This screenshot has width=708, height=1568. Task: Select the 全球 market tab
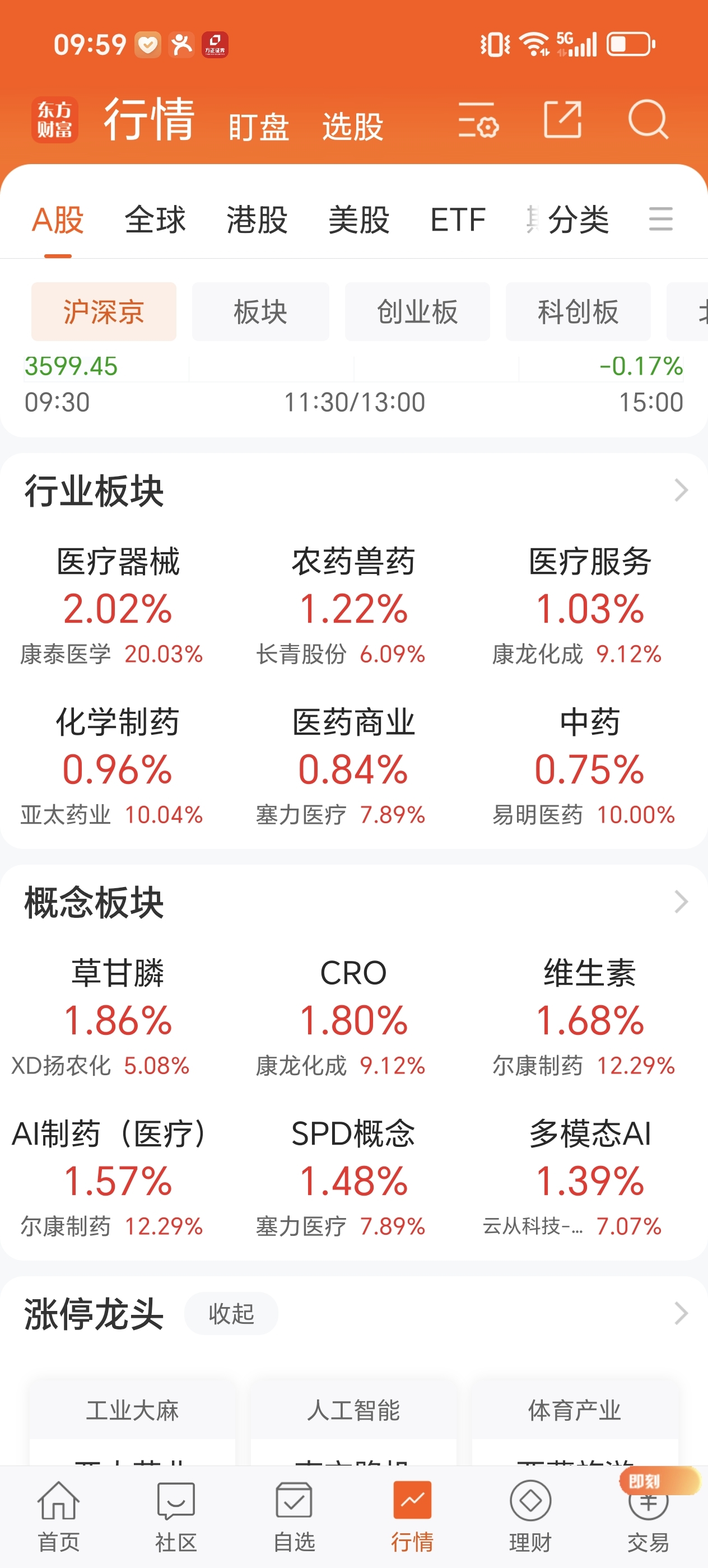155,219
